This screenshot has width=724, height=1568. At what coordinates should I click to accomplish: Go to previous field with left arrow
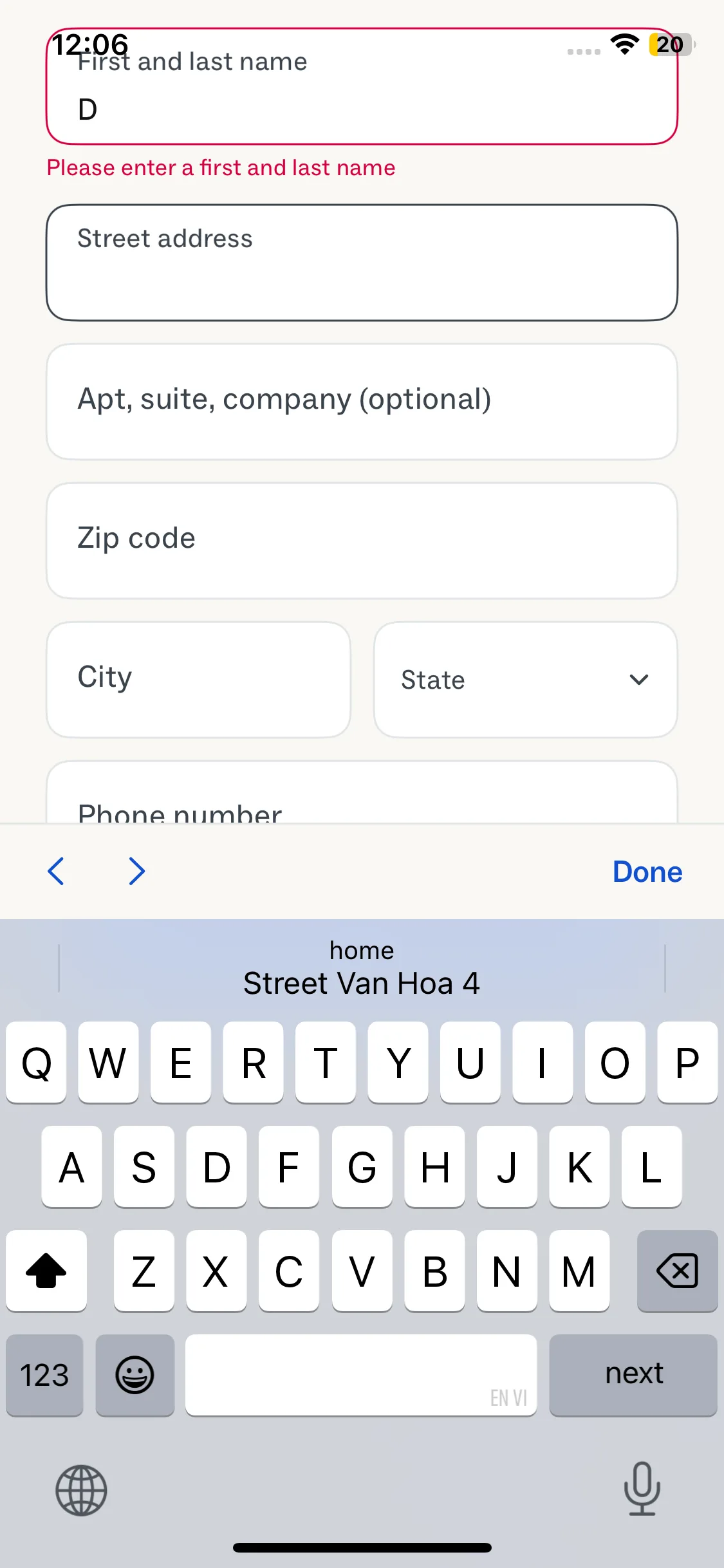(x=56, y=872)
